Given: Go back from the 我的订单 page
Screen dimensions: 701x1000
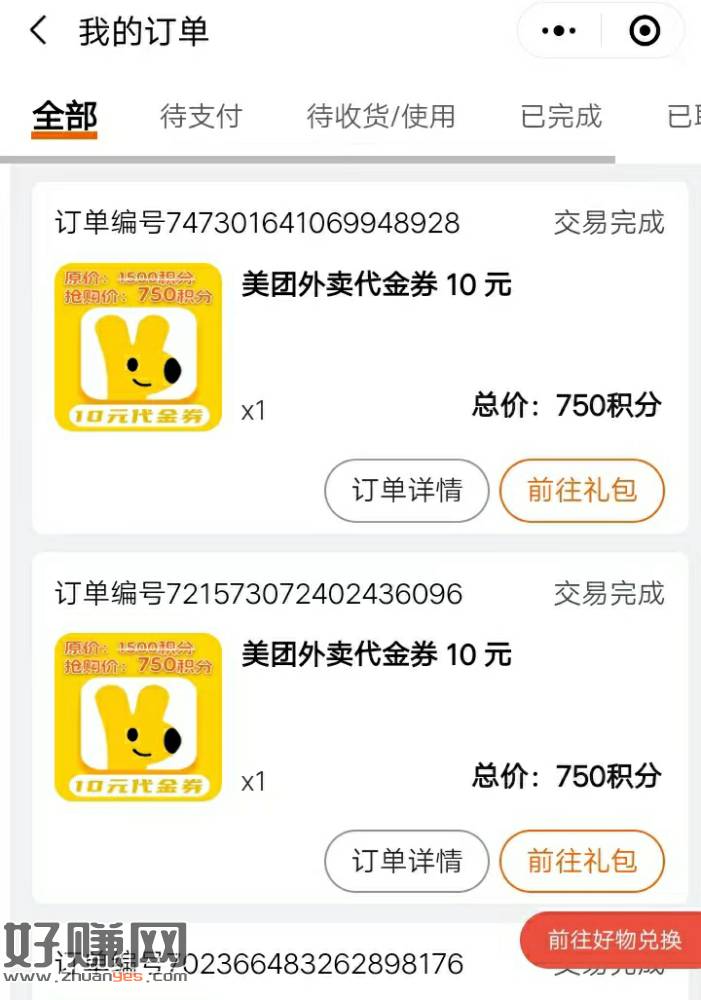Looking at the screenshot, I should 38,31.
